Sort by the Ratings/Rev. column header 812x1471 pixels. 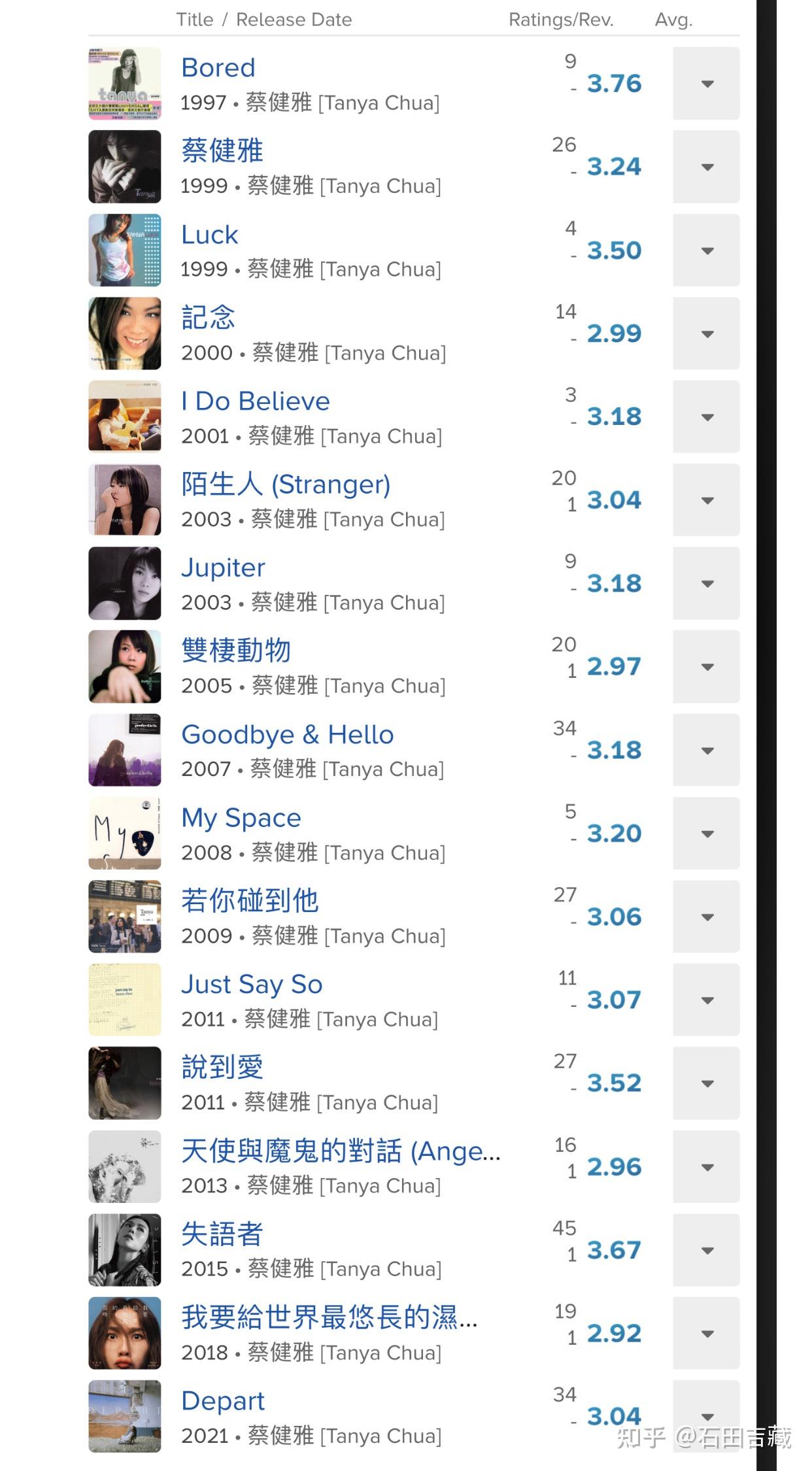(561, 20)
